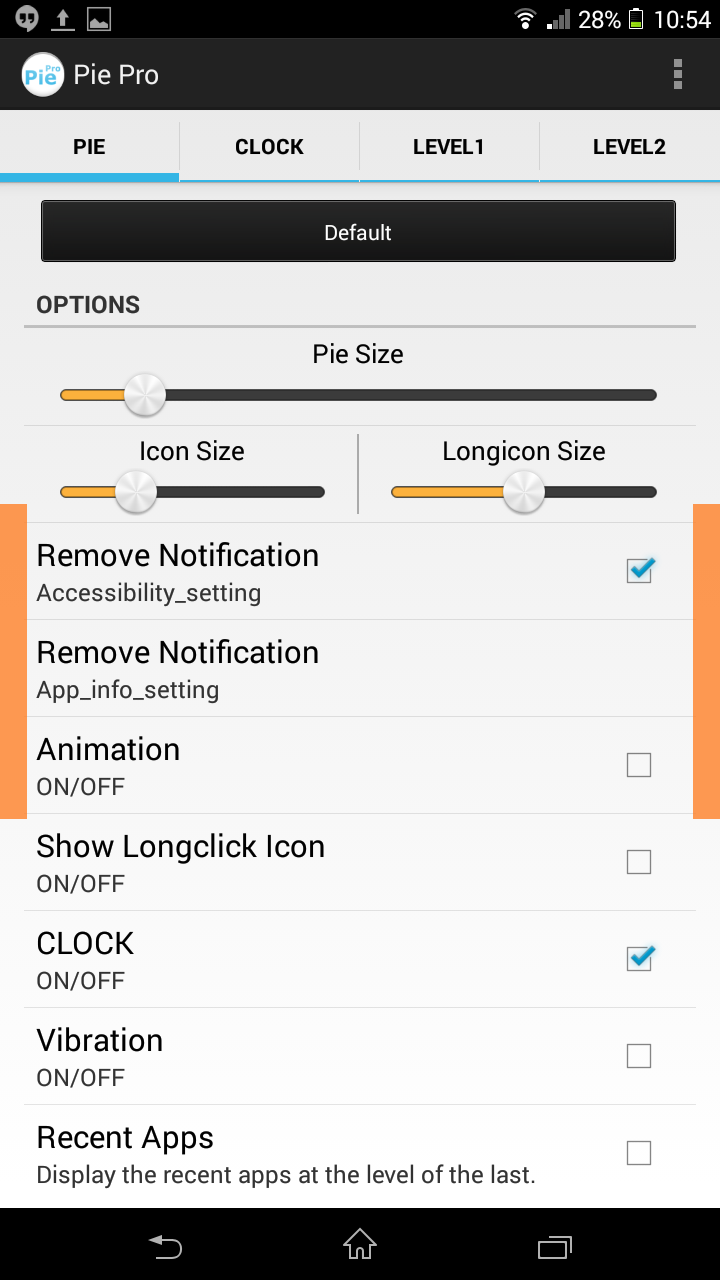Open Remove Notification App_info_setting row
Screen dimensions: 720x1280
[x=360, y=668]
